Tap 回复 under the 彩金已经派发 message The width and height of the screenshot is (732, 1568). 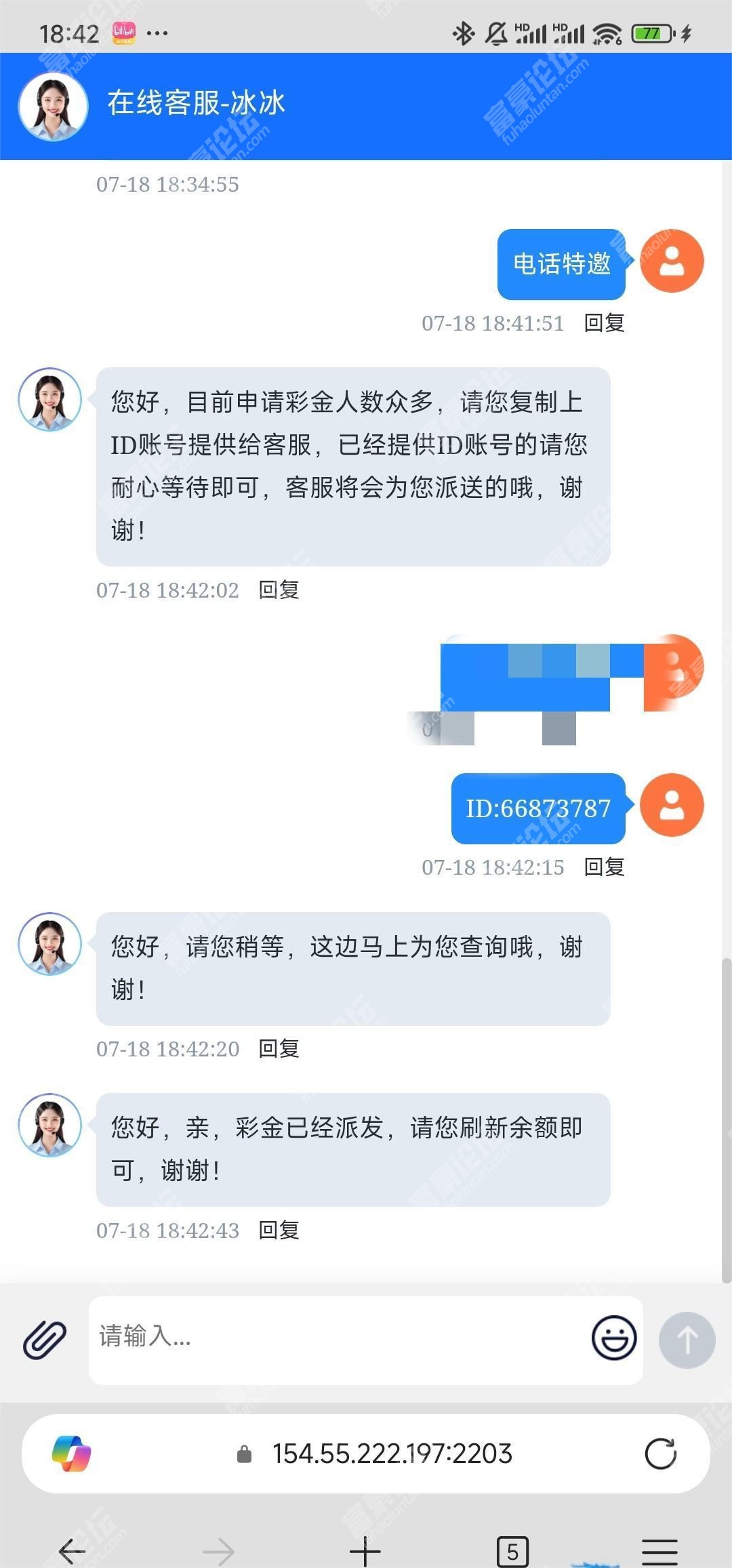(x=279, y=1231)
